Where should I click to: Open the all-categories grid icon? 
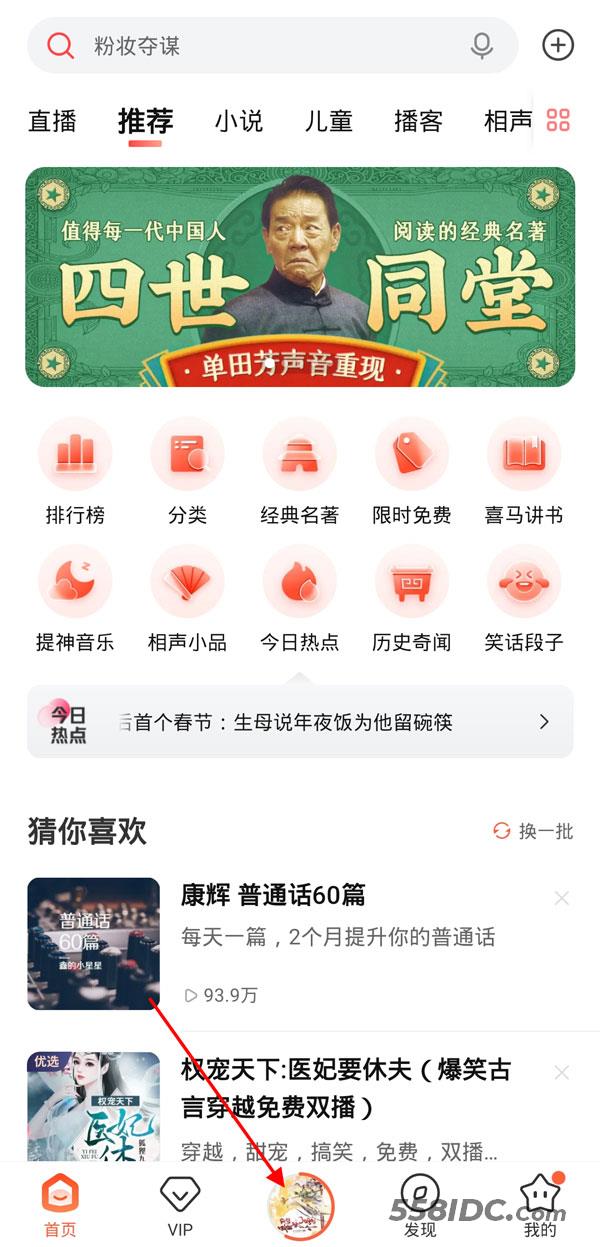[558, 121]
